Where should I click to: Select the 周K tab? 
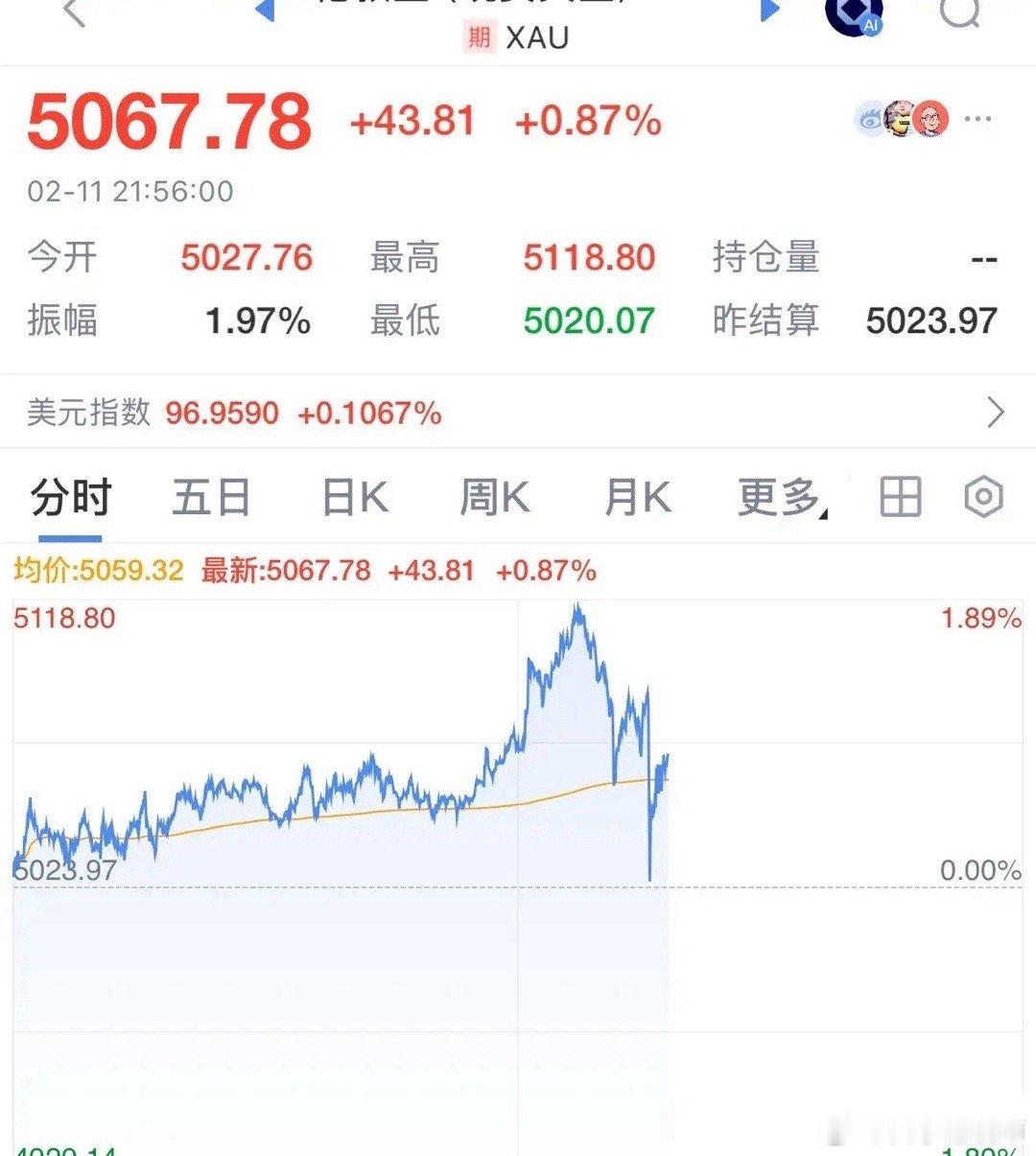[x=493, y=497]
